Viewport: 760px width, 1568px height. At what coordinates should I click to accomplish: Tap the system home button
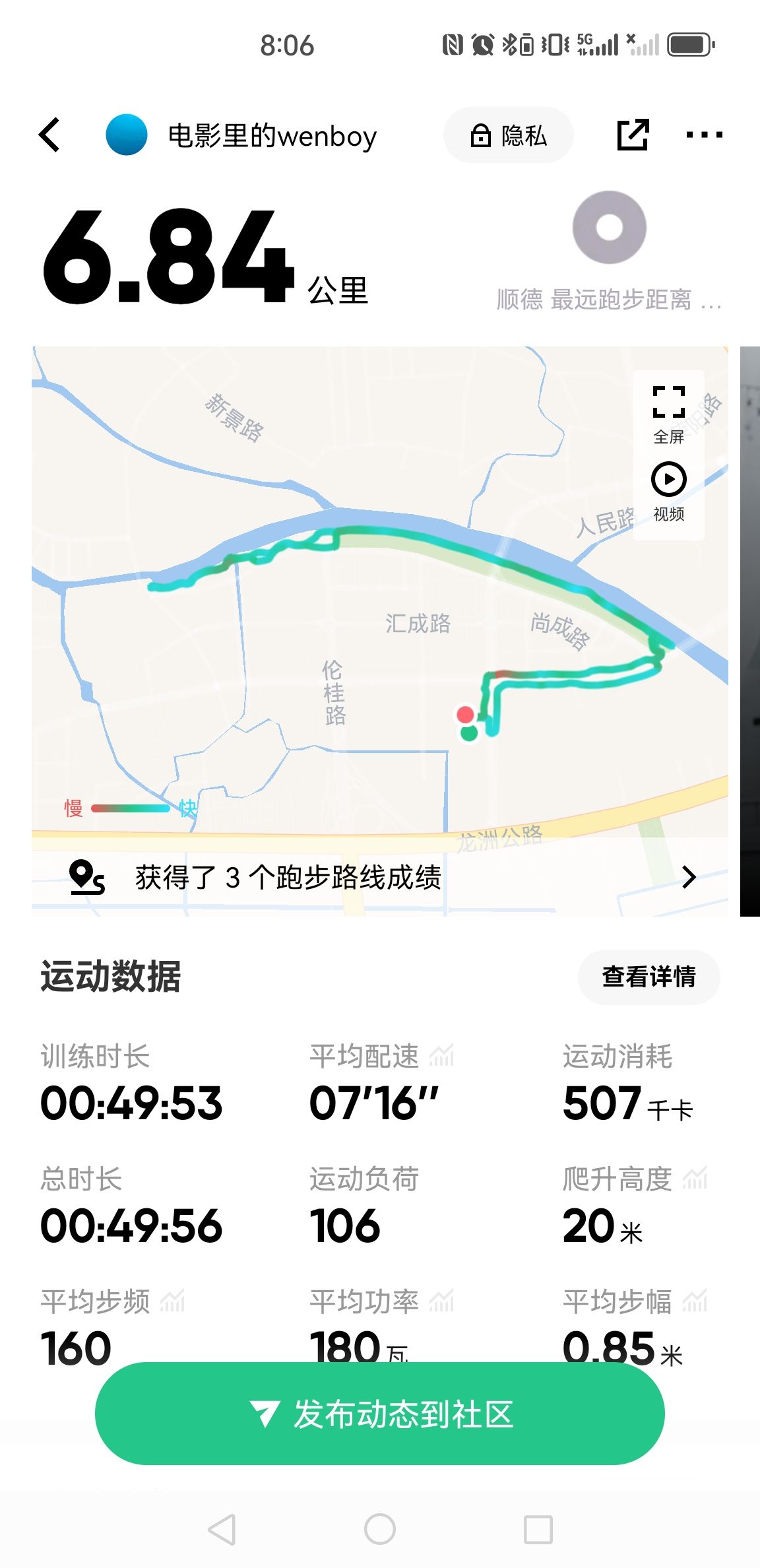point(380,1529)
